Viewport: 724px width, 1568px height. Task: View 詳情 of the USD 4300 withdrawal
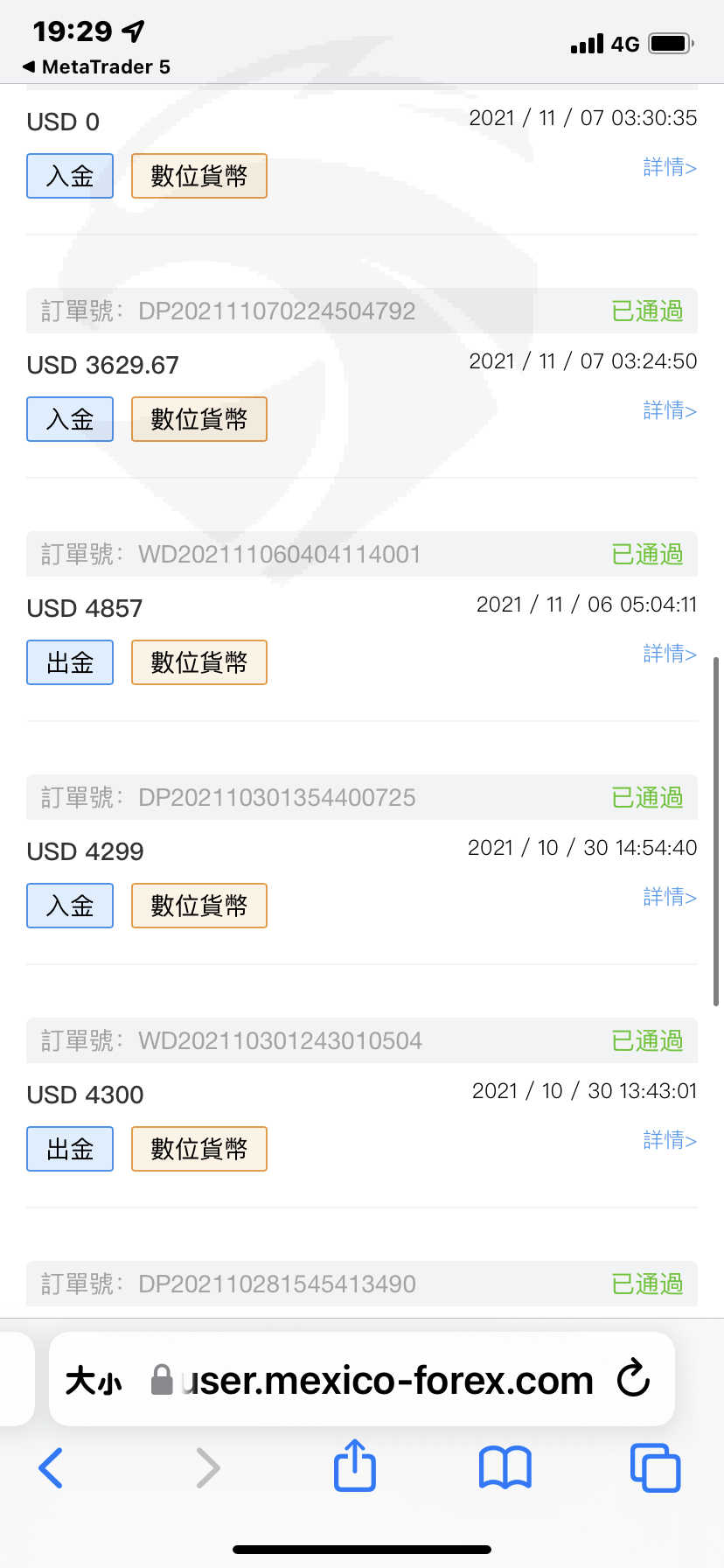(x=670, y=1140)
